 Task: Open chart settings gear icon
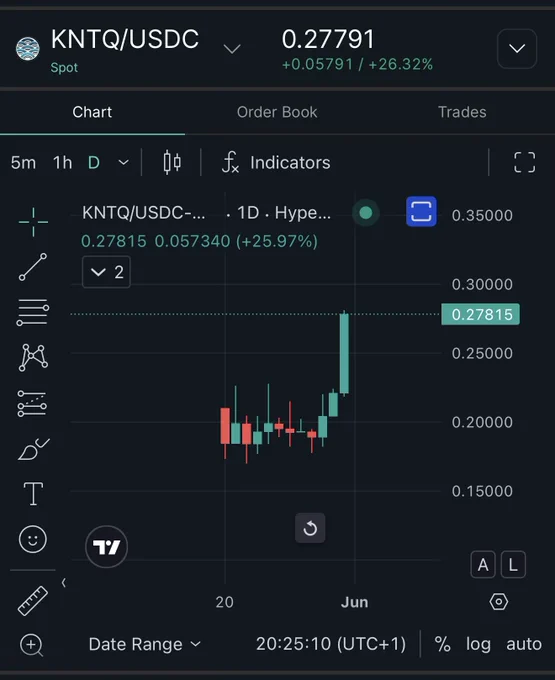499,602
